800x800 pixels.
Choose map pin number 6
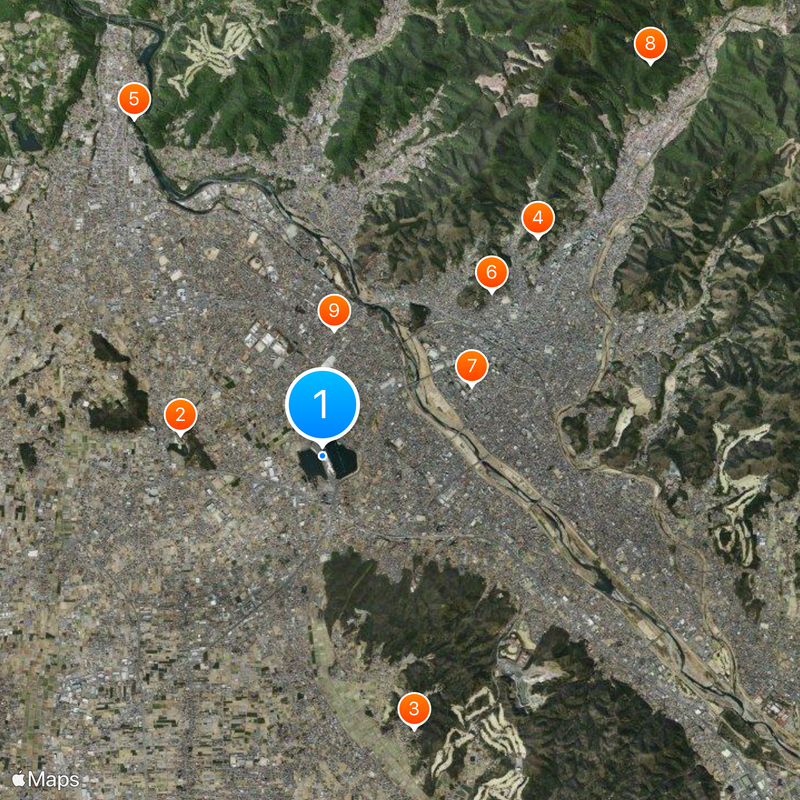pos(491,271)
